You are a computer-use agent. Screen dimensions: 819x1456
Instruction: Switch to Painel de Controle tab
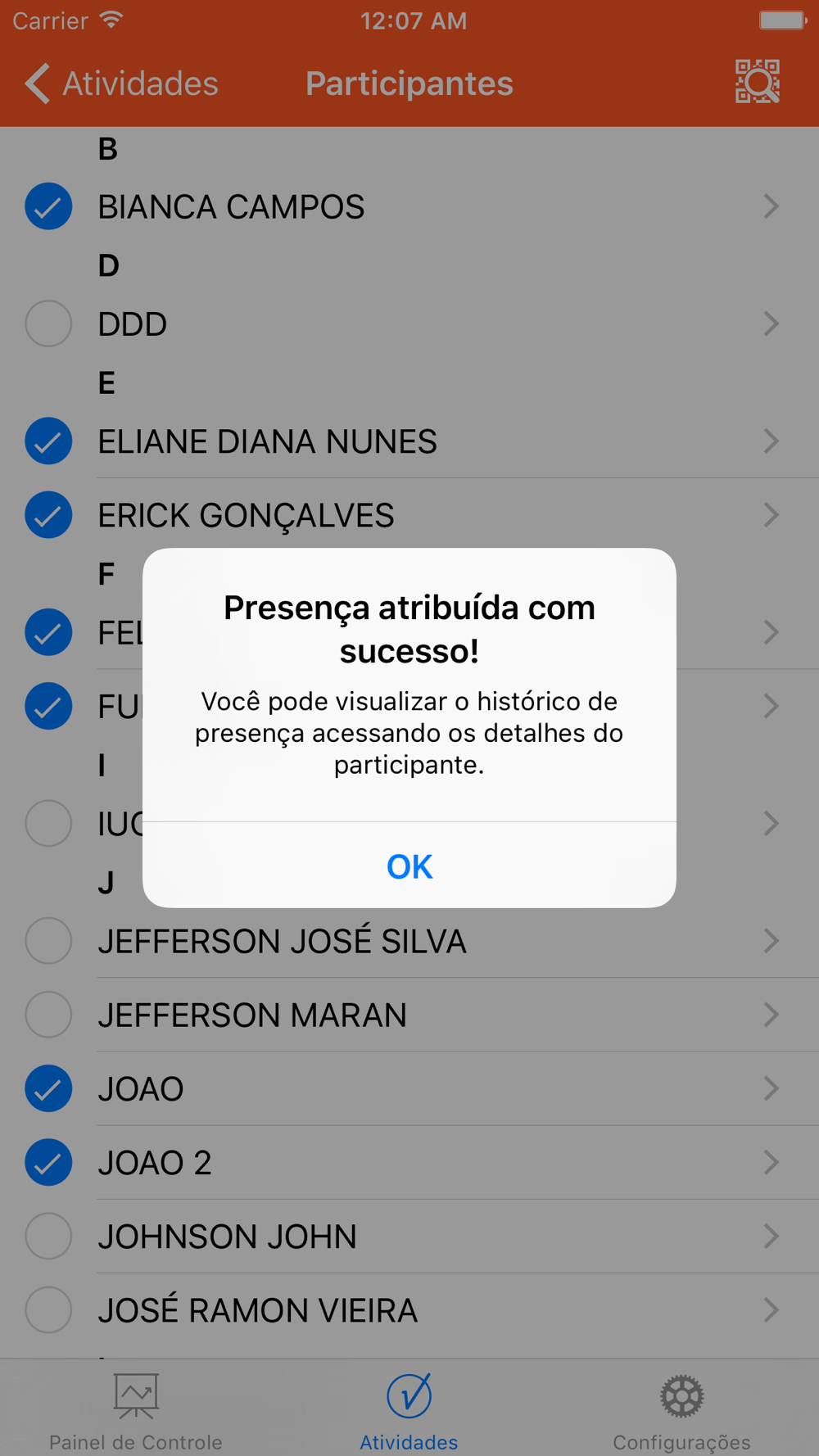pyautogui.click(x=136, y=1412)
